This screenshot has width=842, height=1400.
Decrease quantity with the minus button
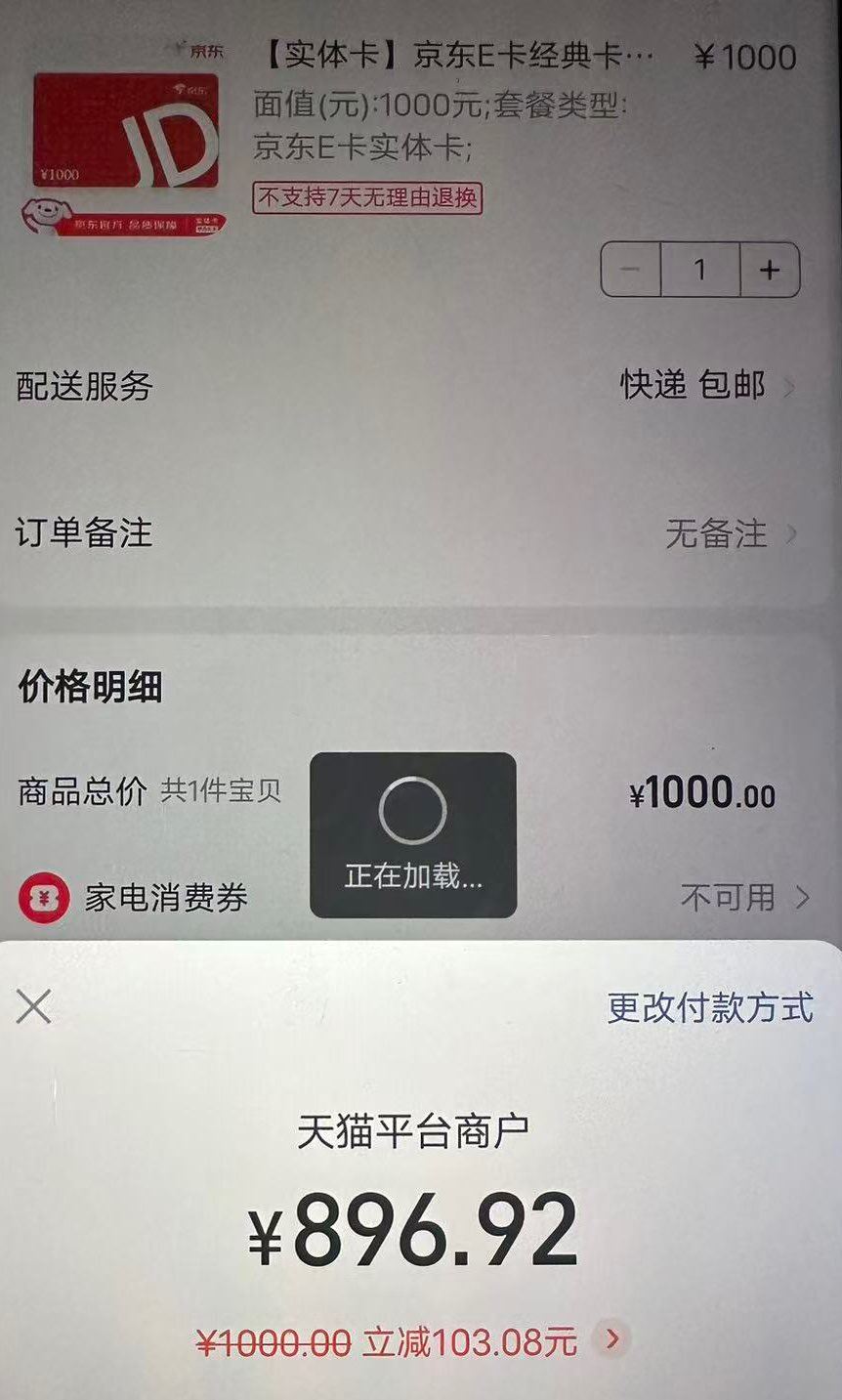coord(631,270)
